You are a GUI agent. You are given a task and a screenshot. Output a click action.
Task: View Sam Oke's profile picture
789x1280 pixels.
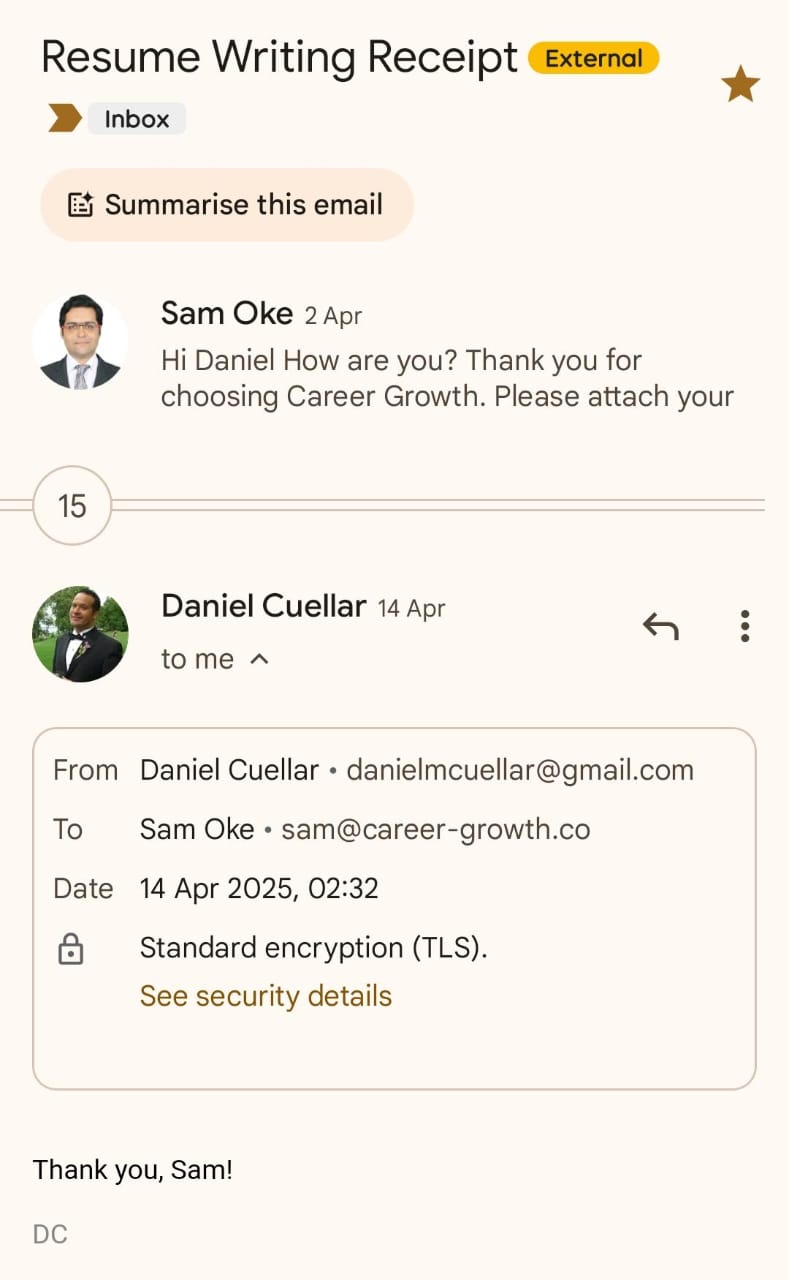click(80, 342)
